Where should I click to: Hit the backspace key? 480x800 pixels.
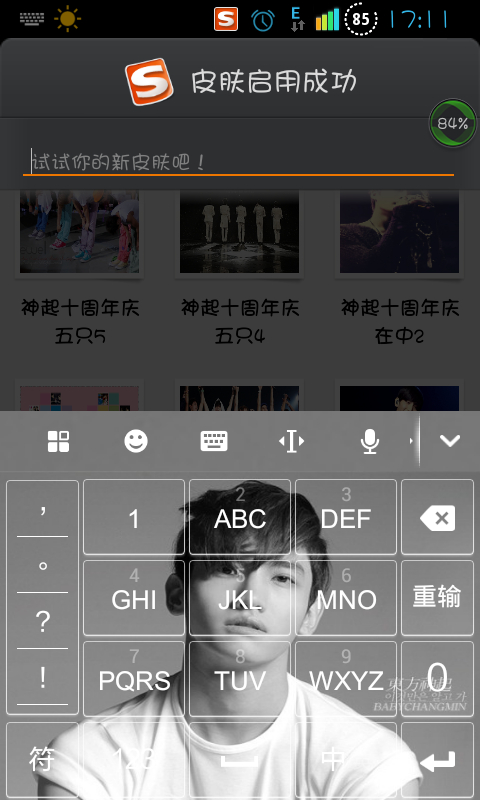tap(437, 517)
